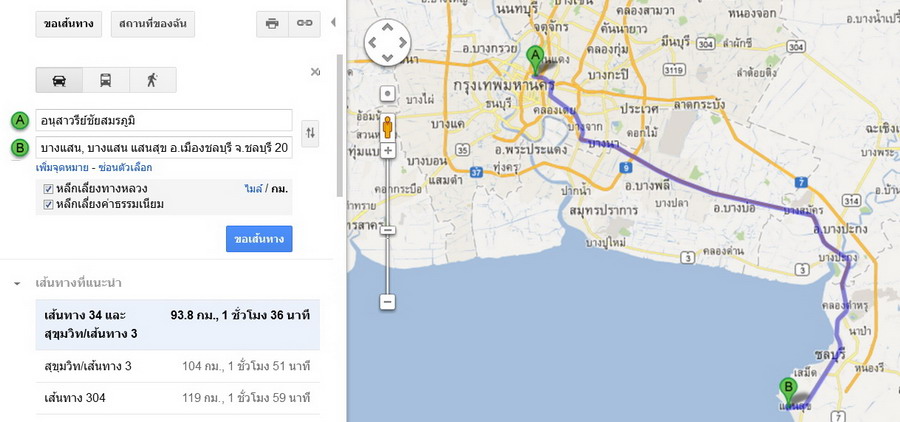
Task: Zoom in on the map
Action: tap(388, 150)
